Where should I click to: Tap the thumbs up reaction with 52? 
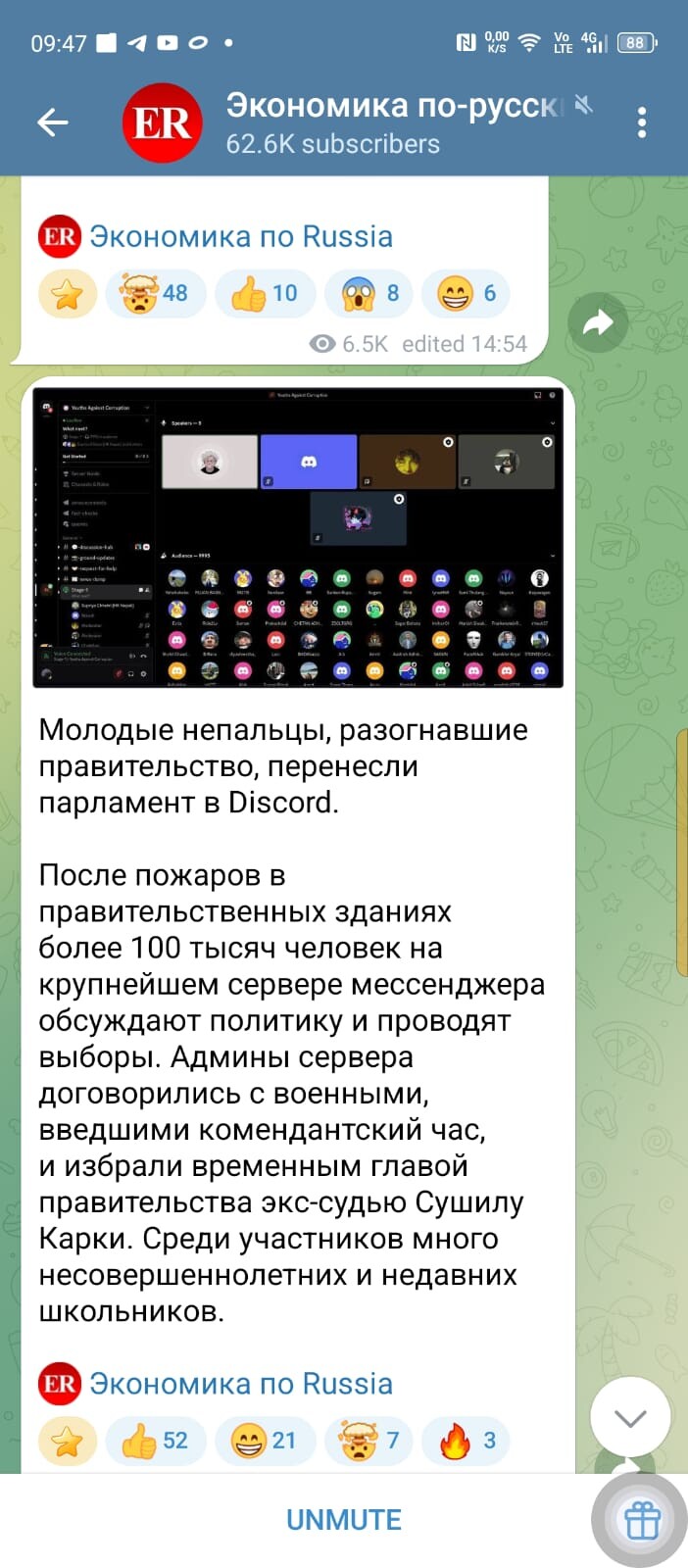pyautogui.click(x=155, y=1440)
